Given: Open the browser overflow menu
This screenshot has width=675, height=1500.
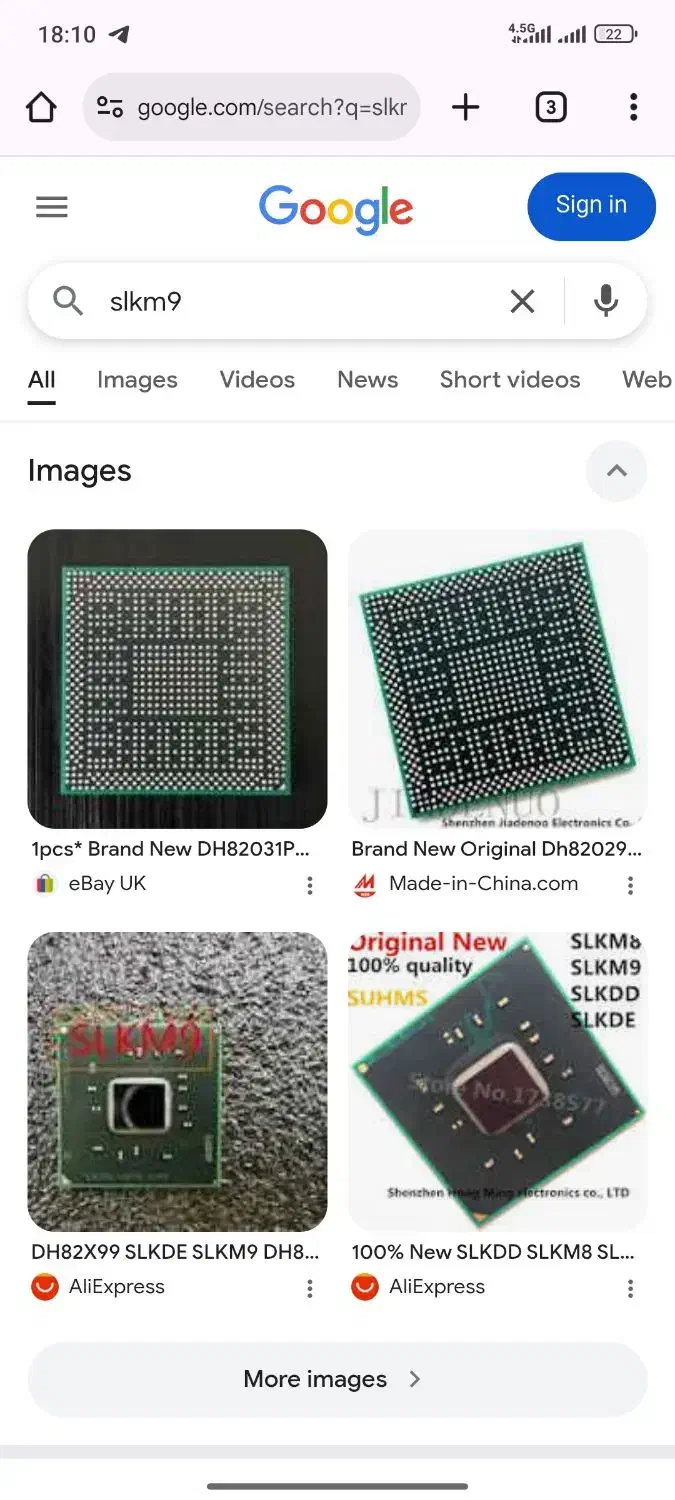Looking at the screenshot, I should click(633, 107).
